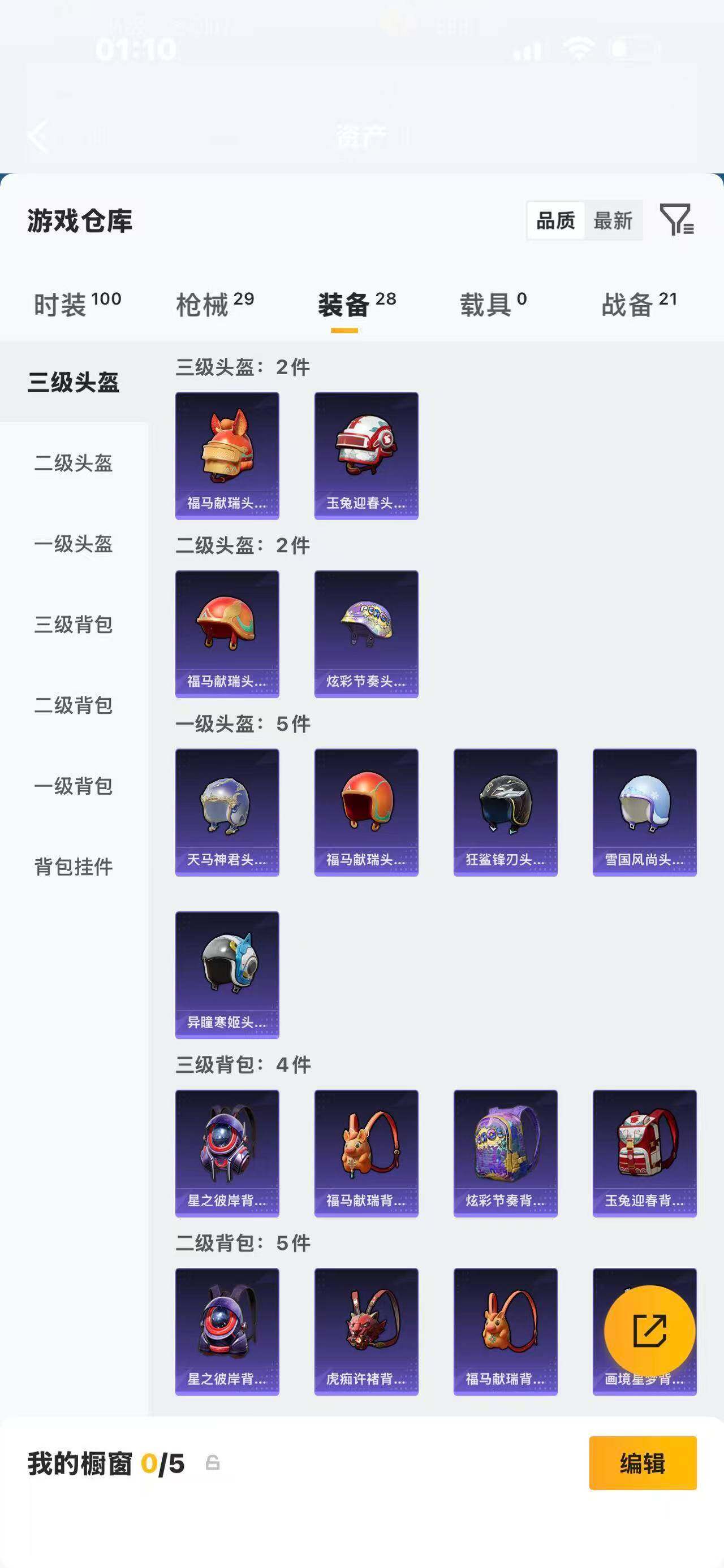Go back with the top-left arrow
724x1568 pixels.
point(38,136)
